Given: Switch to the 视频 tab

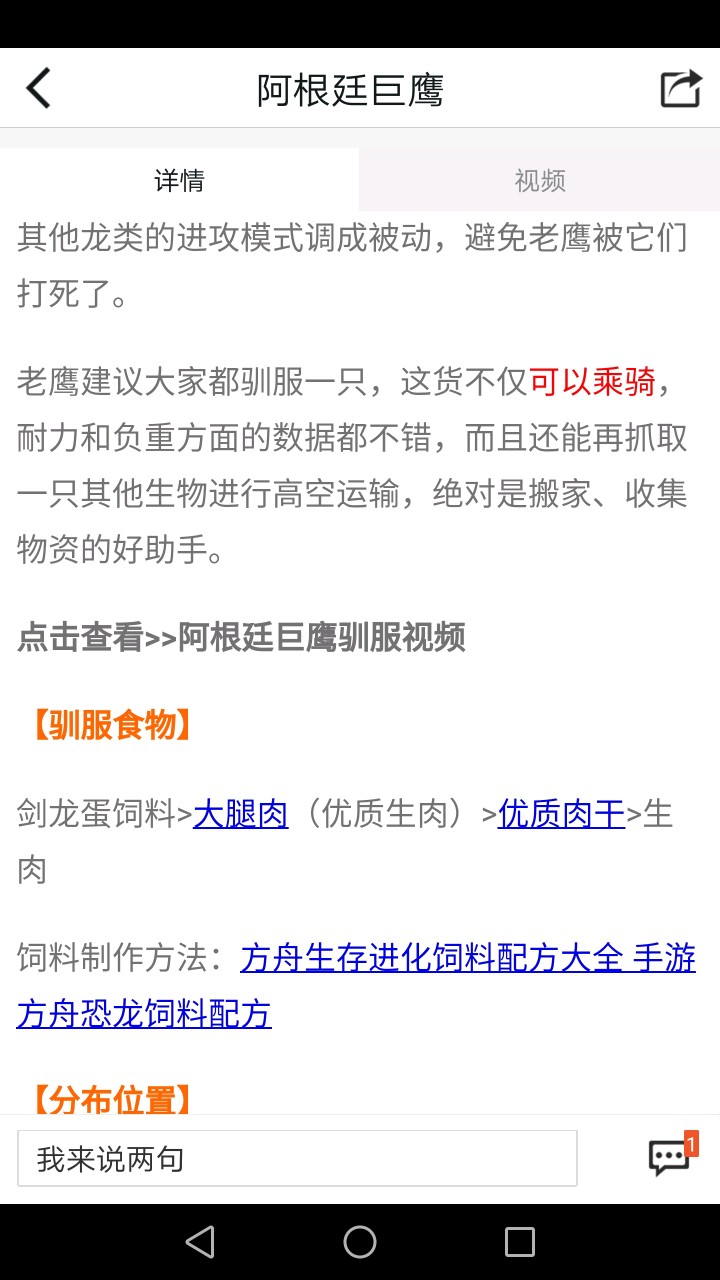Looking at the screenshot, I should click(539, 181).
